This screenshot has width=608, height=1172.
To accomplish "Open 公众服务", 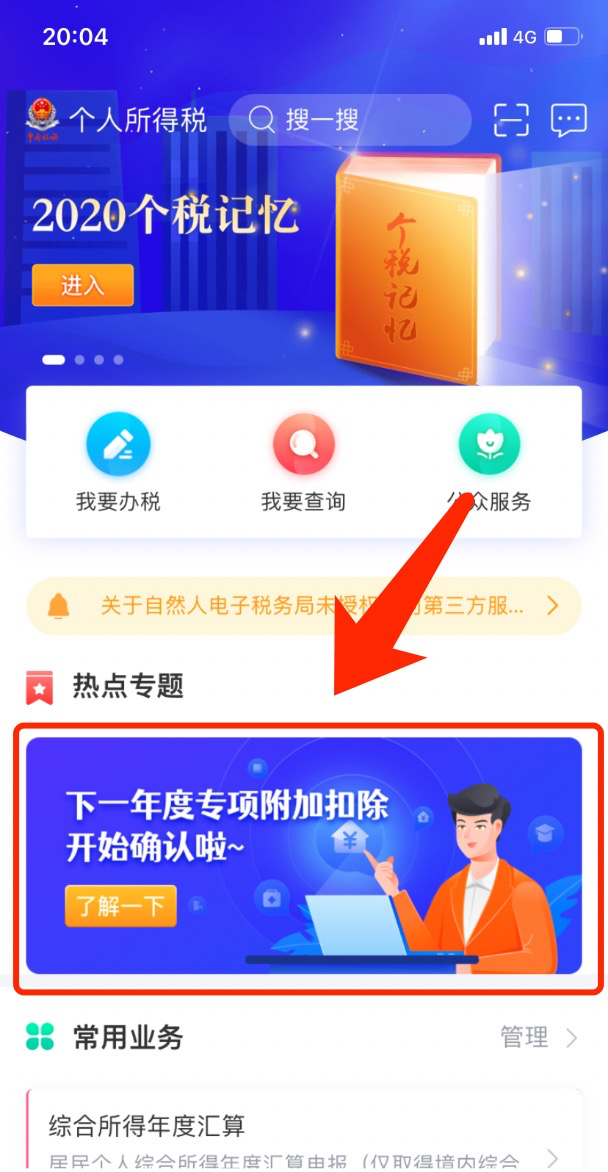I will coord(489,463).
